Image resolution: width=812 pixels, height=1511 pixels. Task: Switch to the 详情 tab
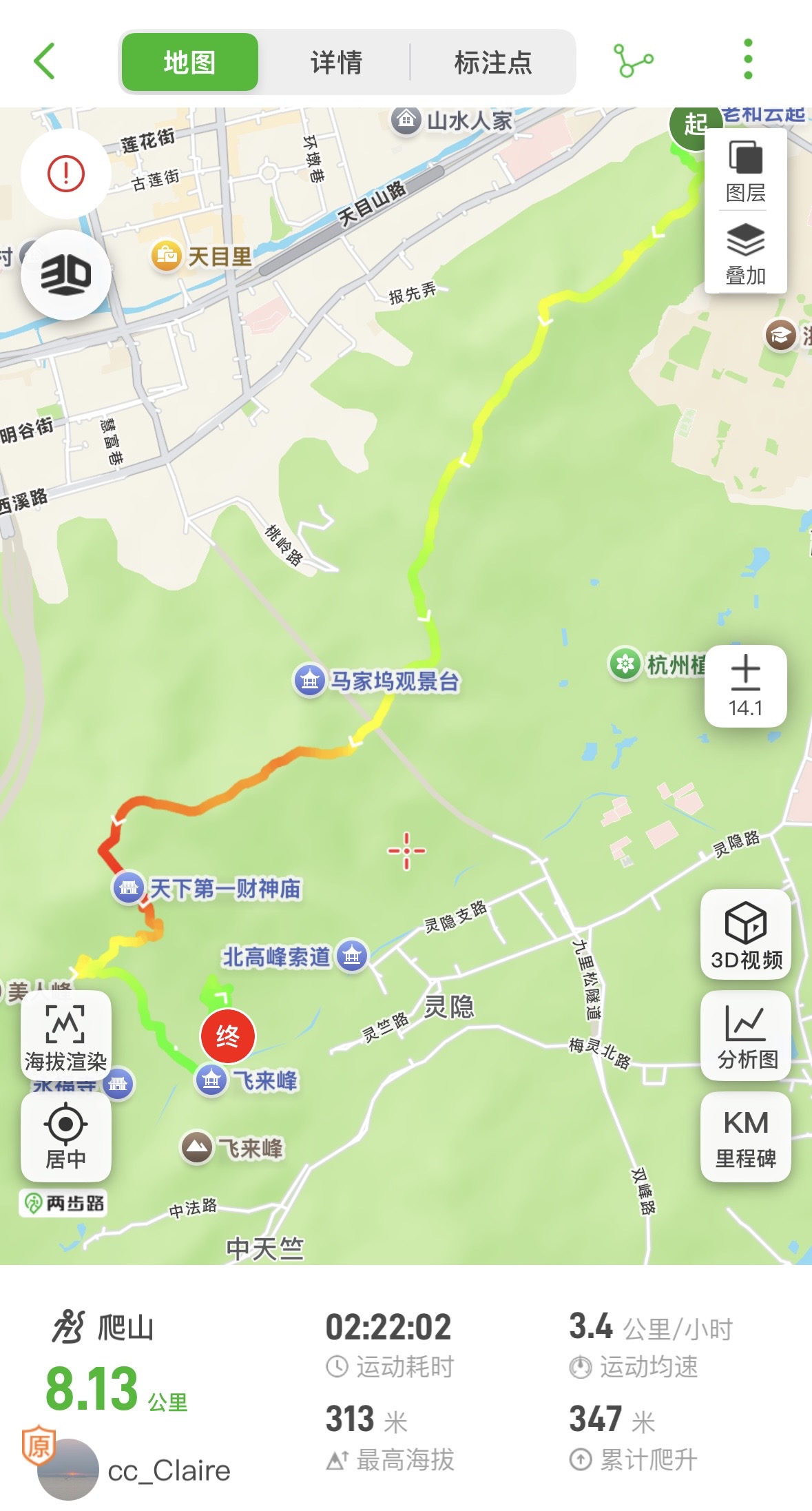pyautogui.click(x=336, y=62)
